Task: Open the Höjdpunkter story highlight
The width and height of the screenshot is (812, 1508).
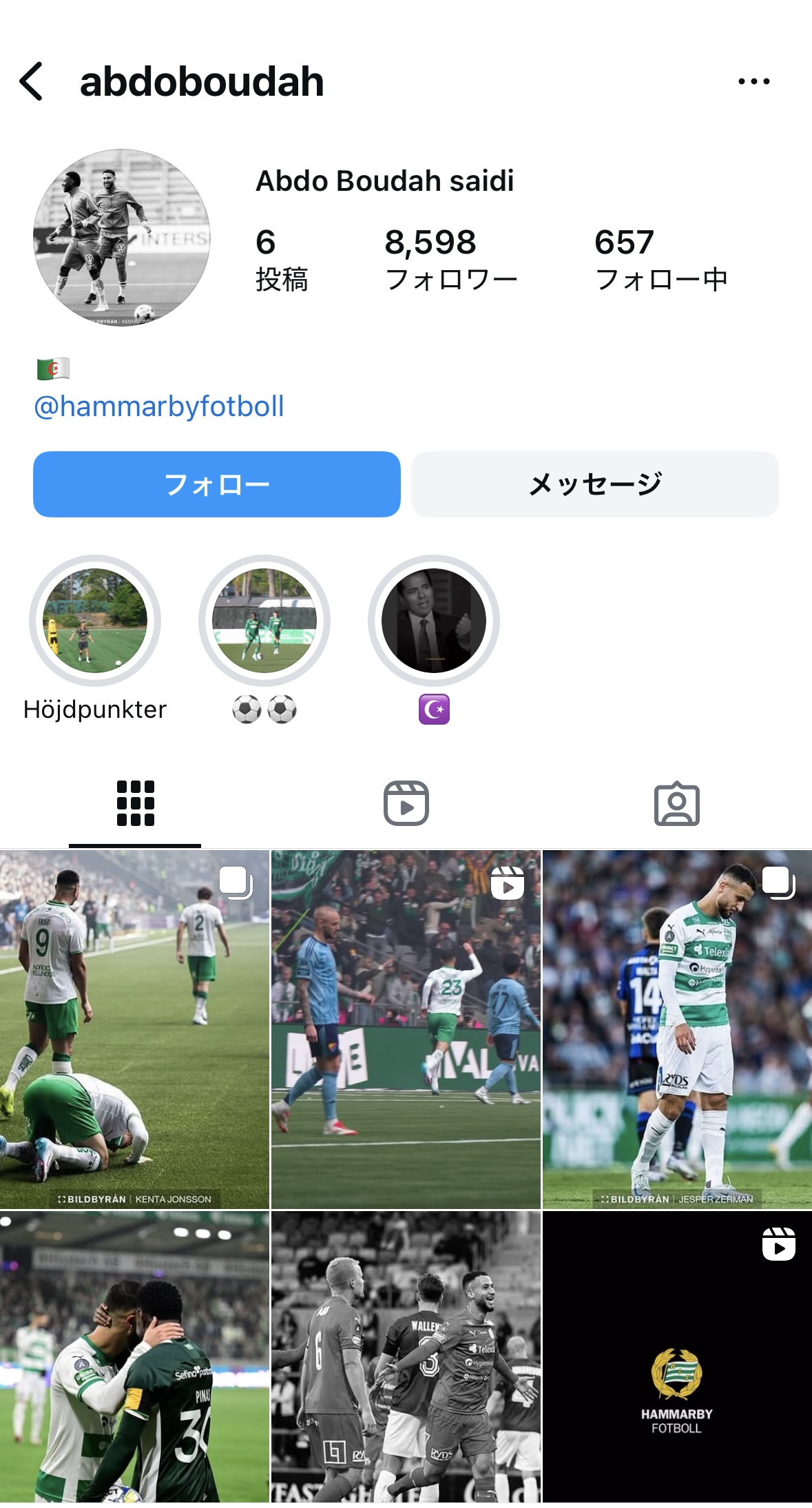Action: coord(95,621)
